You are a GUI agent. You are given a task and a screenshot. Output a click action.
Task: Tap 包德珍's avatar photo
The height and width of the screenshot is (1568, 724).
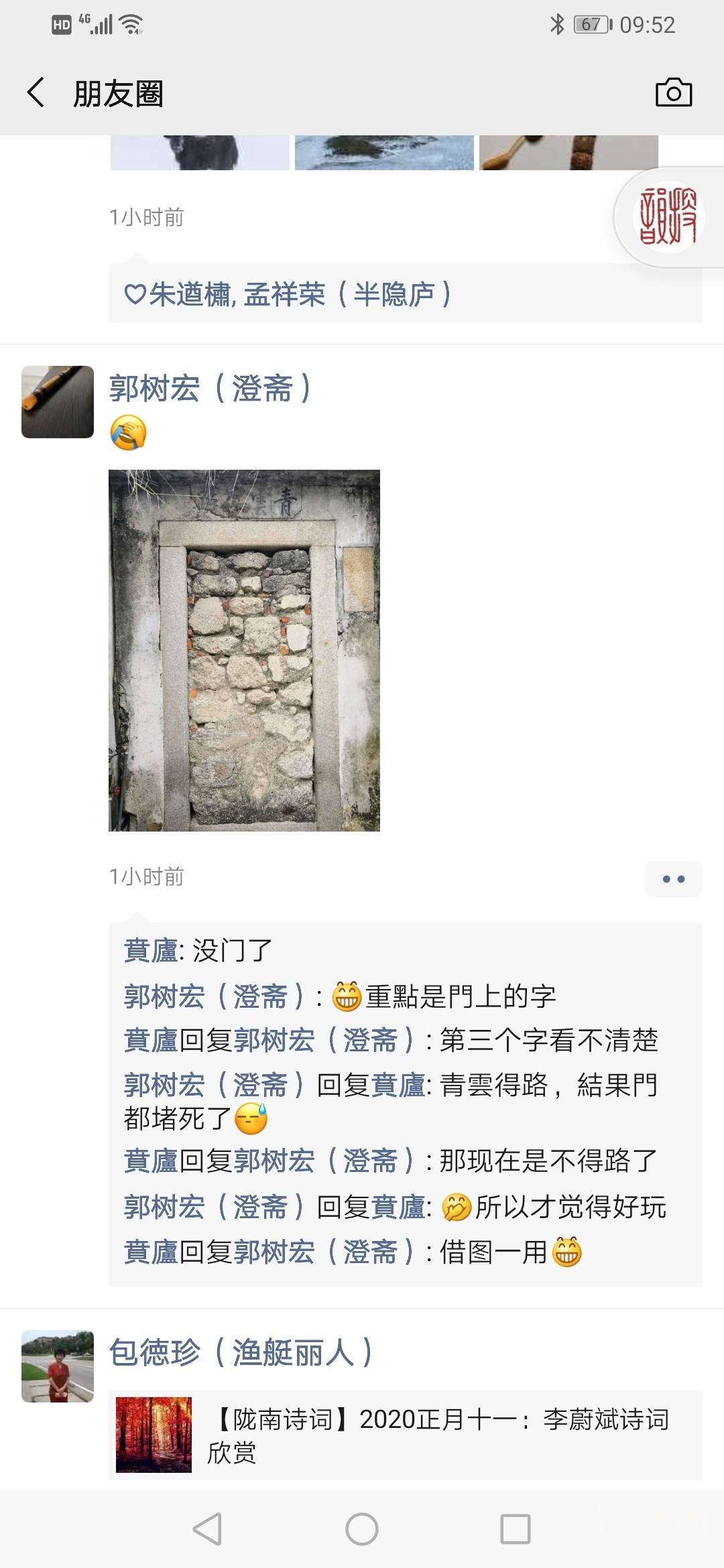pyautogui.click(x=58, y=1366)
